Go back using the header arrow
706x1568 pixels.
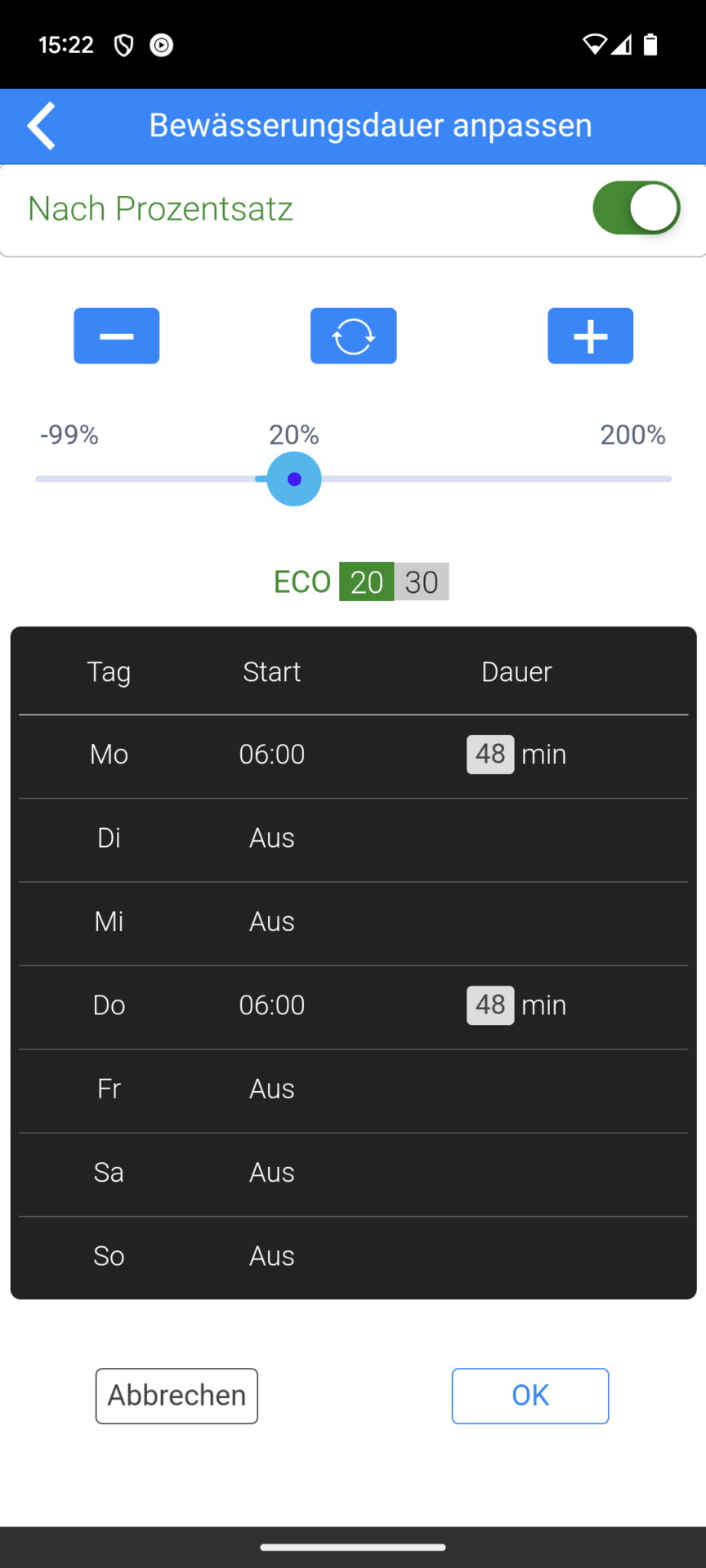point(41,126)
